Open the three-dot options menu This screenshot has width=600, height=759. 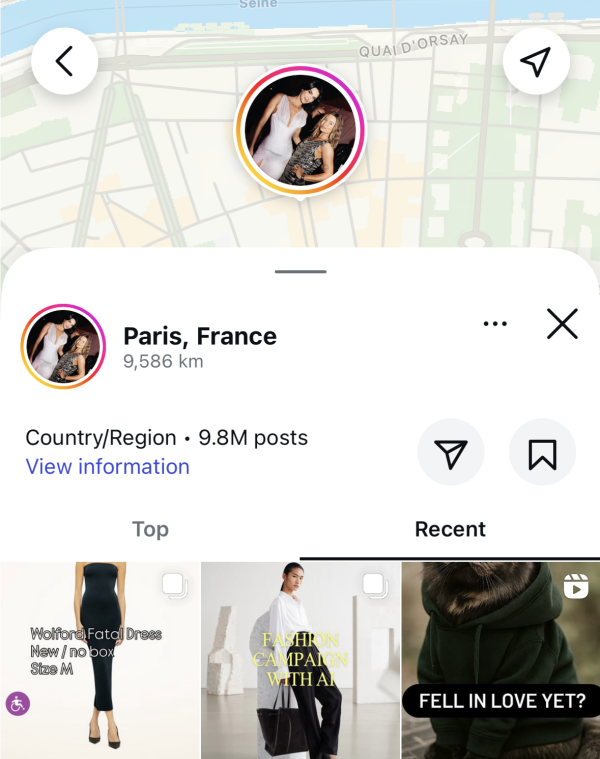pyautogui.click(x=495, y=324)
